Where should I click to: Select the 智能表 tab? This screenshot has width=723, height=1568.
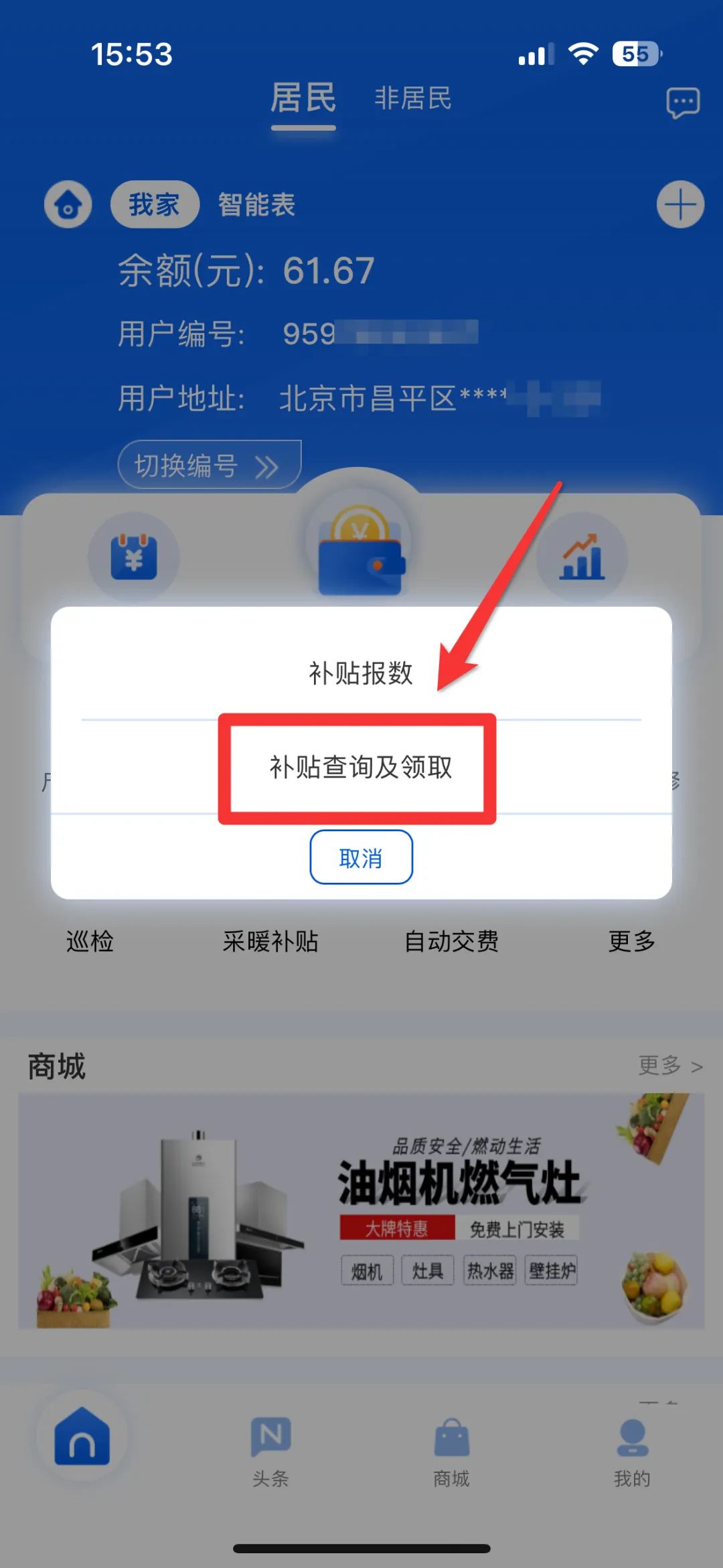coord(256,204)
